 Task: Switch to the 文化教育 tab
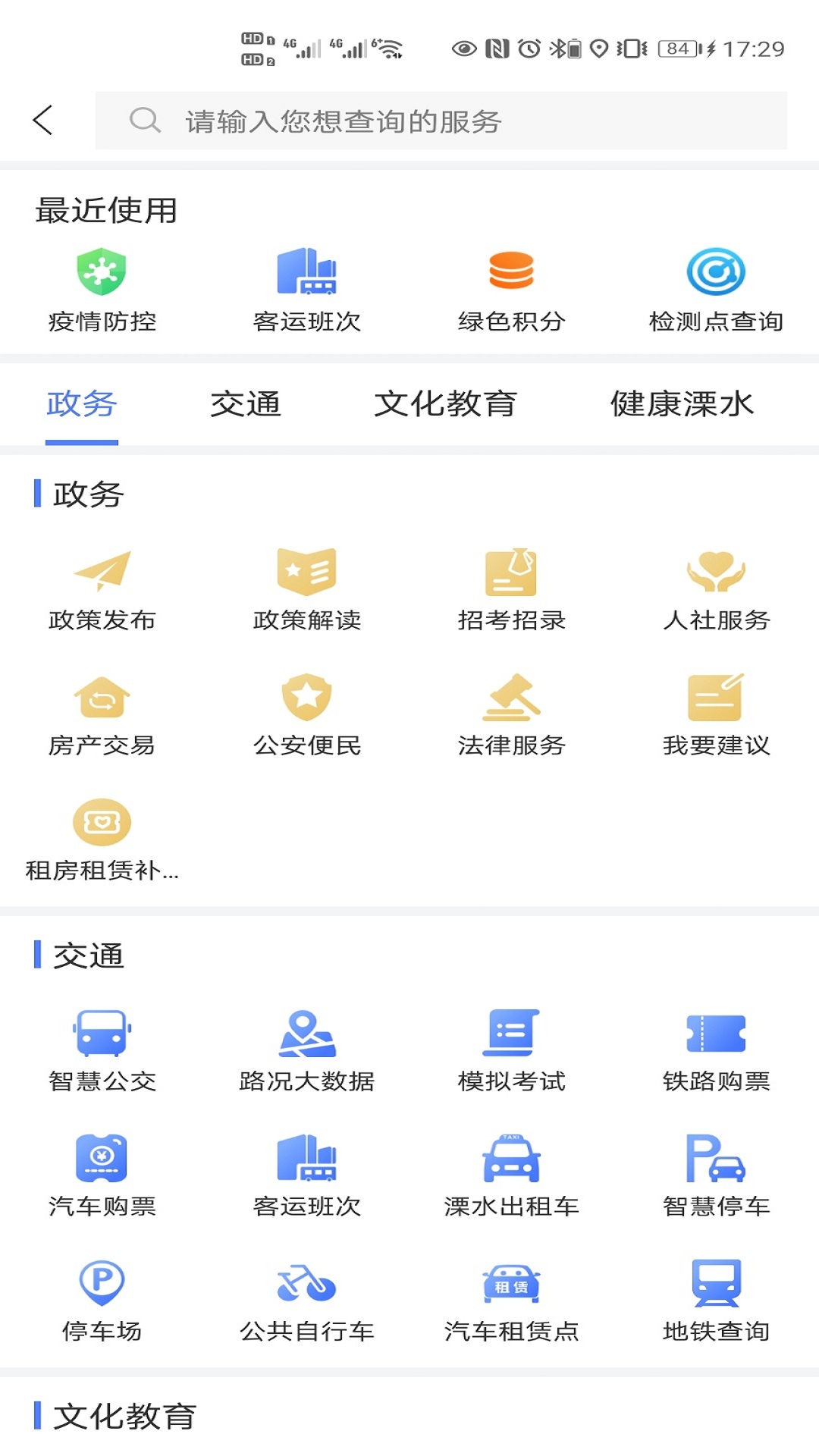point(445,404)
